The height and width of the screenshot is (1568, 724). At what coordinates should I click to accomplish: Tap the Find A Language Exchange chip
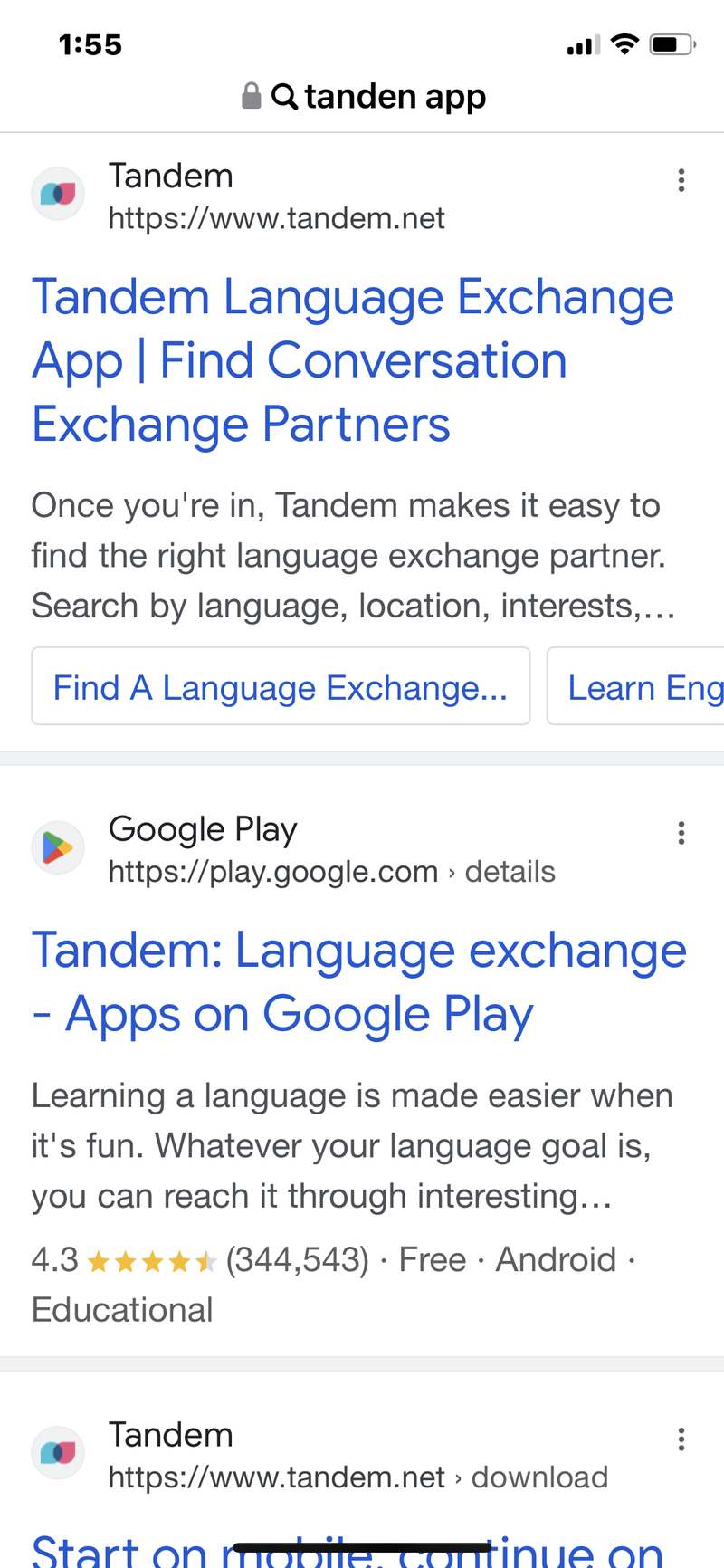[x=281, y=687]
